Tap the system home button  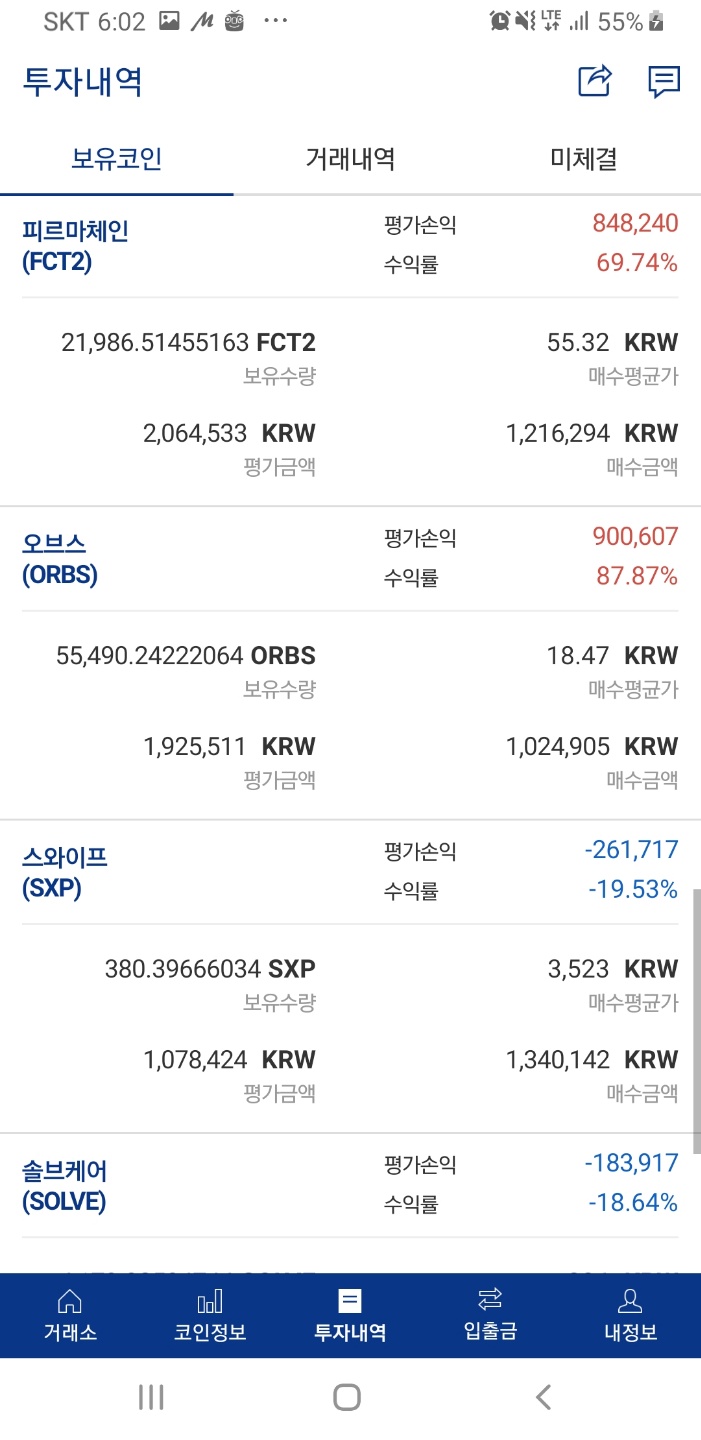point(347,1397)
